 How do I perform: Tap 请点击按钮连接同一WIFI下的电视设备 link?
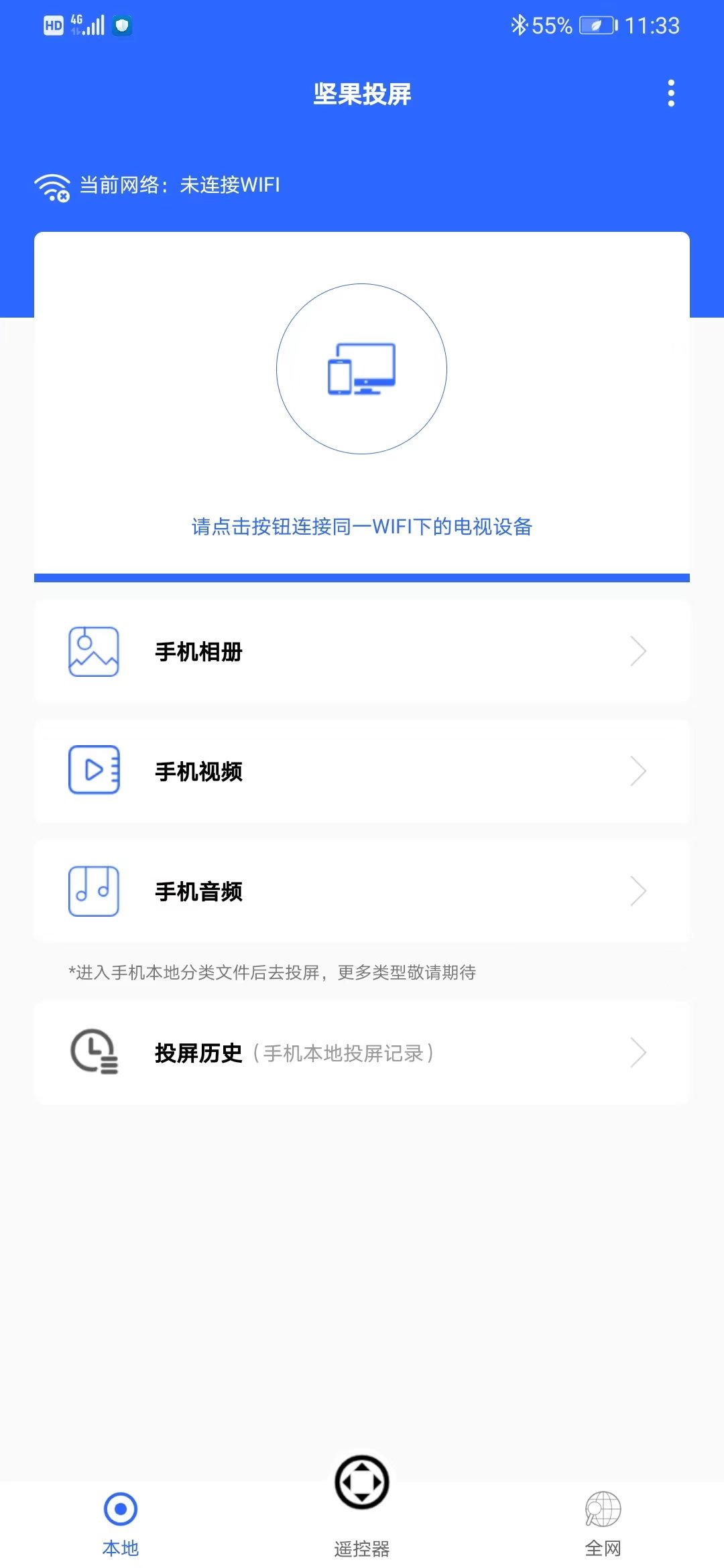click(x=361, y=528)
